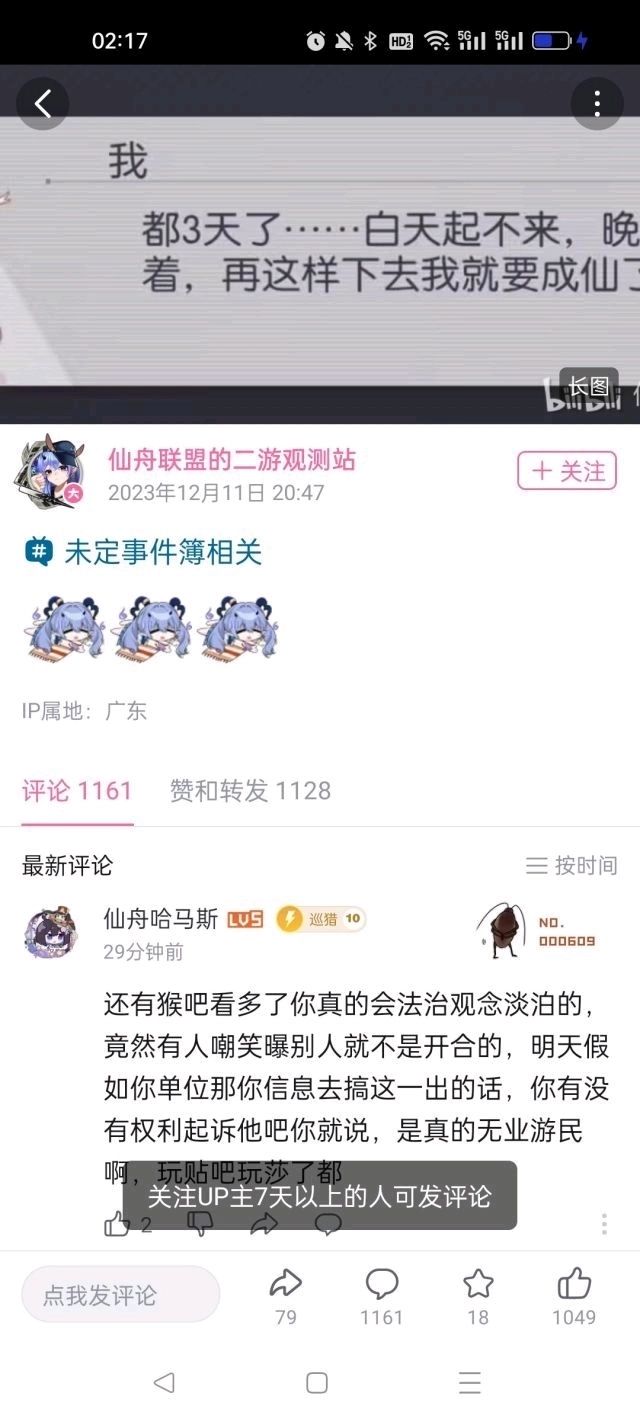Like the post with the 1049 thumbs-up
Viewport: 640px width, 1422px height.
(x=574, y=1296)
